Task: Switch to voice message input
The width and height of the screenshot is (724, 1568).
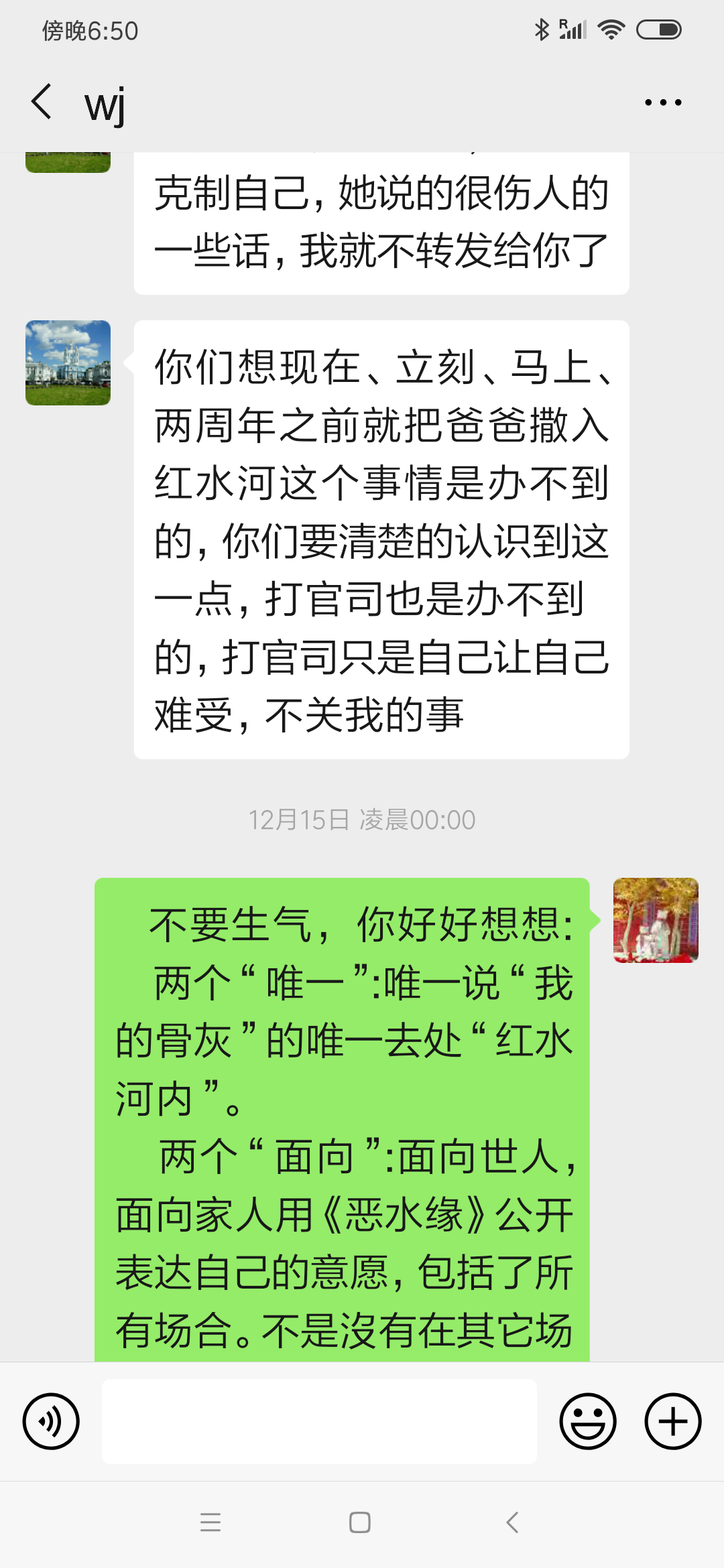Action: (x=51, y=1421)
